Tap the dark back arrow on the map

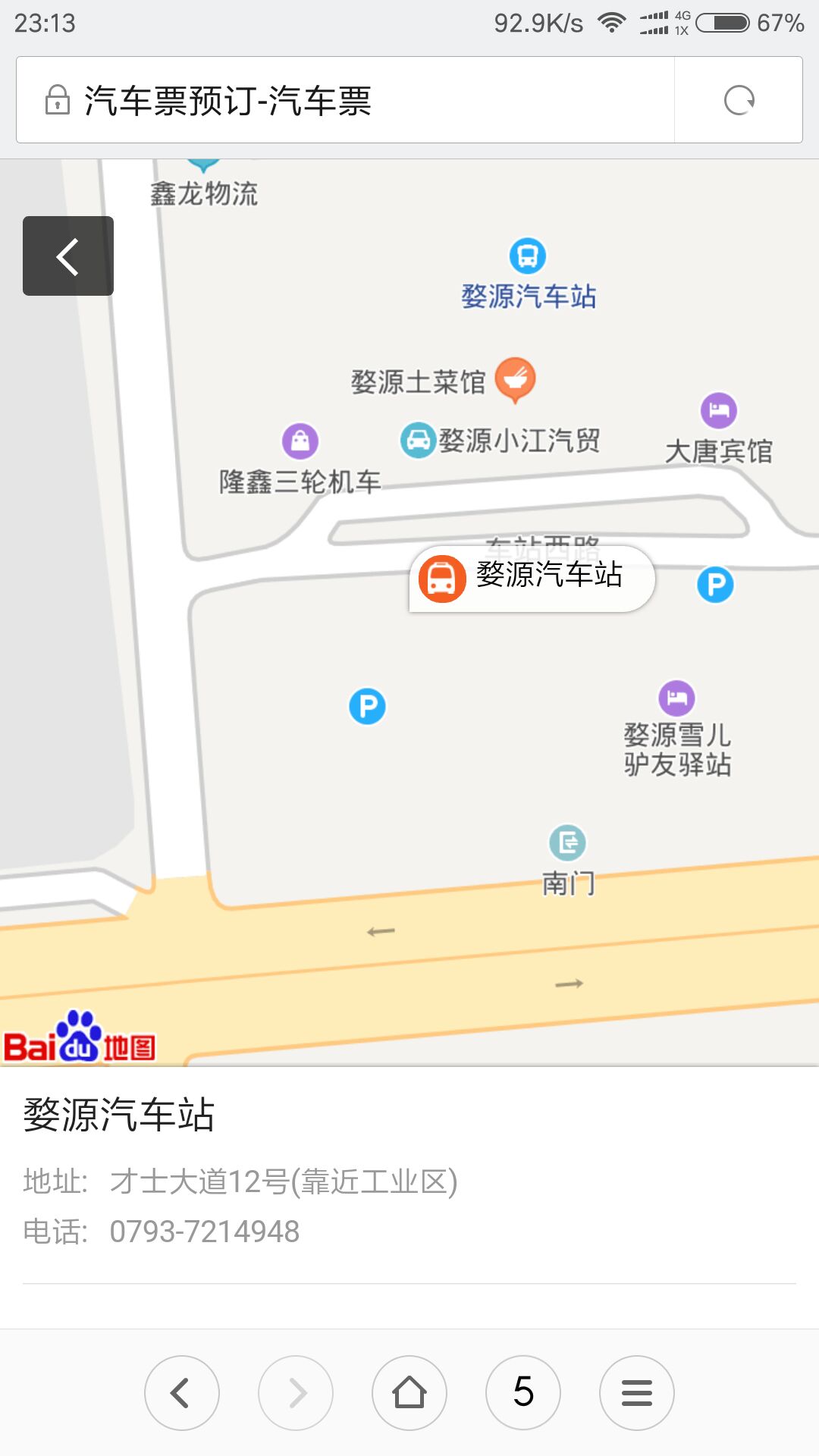tap(68, 256)
